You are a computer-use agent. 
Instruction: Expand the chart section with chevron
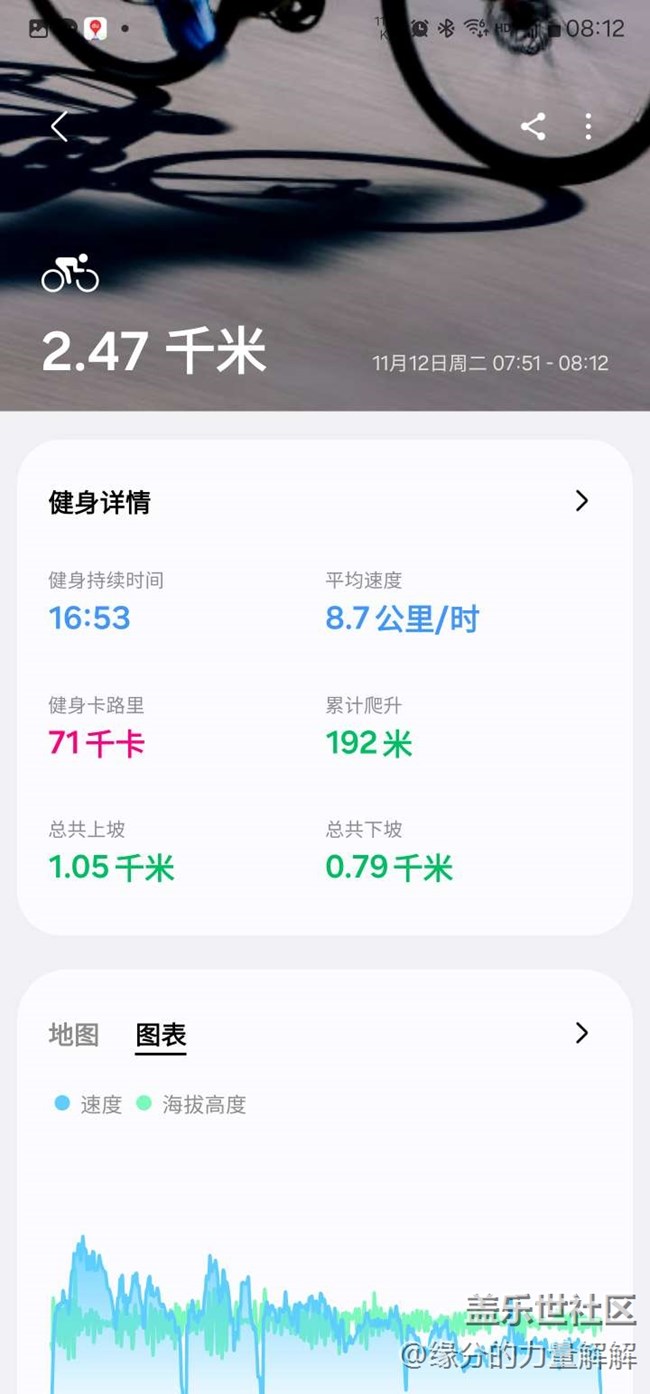pyautogui.click(x=581, y=1033)
